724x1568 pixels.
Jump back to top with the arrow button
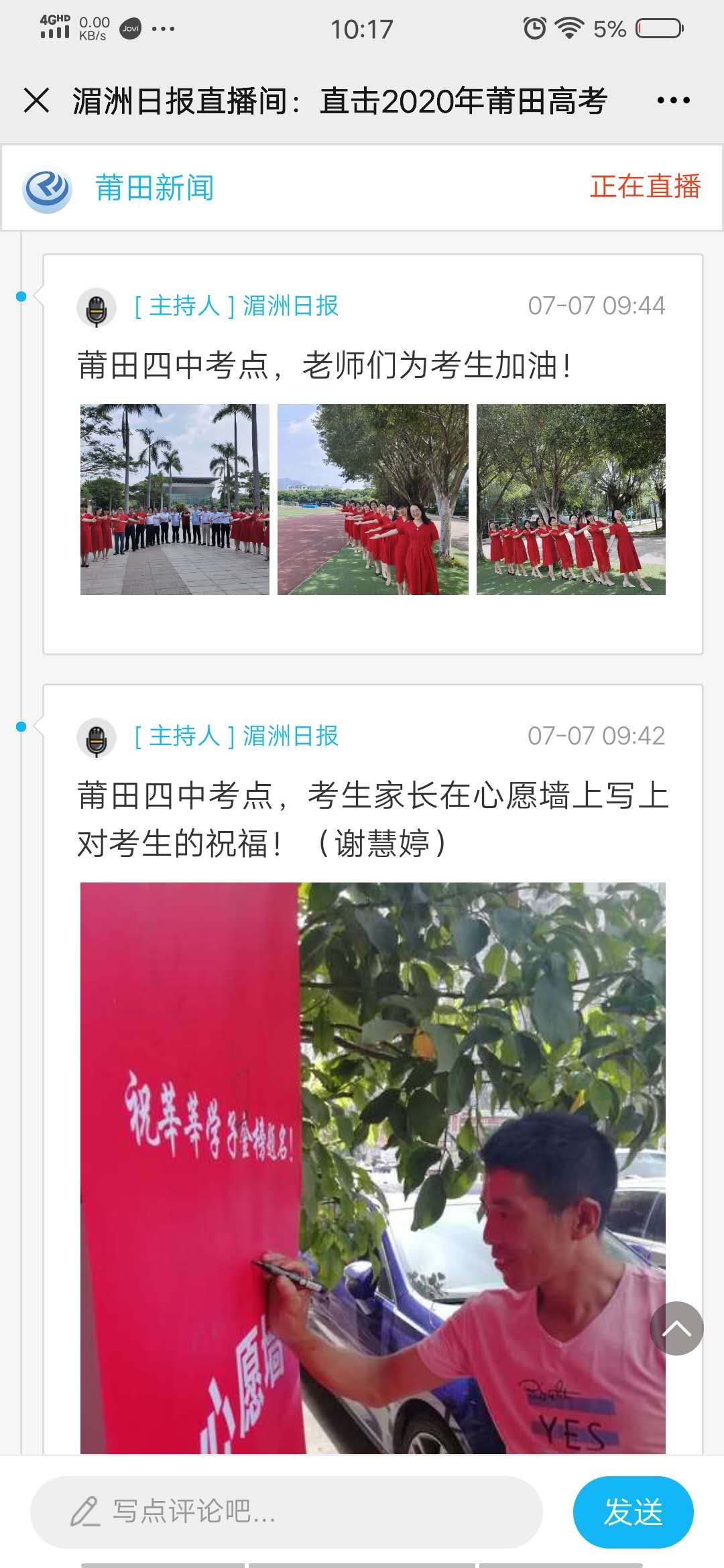676,1328
